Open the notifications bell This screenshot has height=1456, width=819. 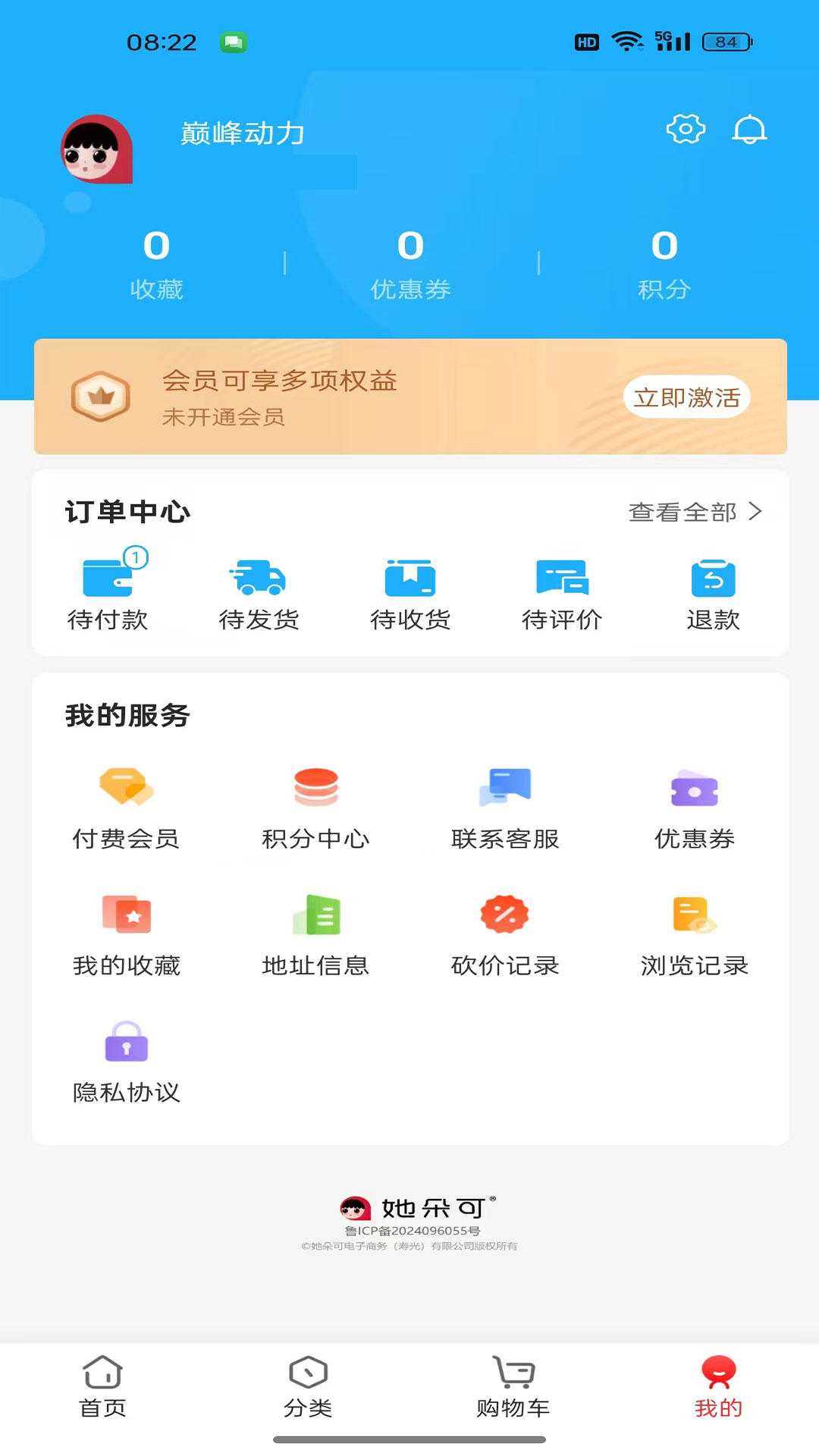pyautogui.click(x=749, y=130)
